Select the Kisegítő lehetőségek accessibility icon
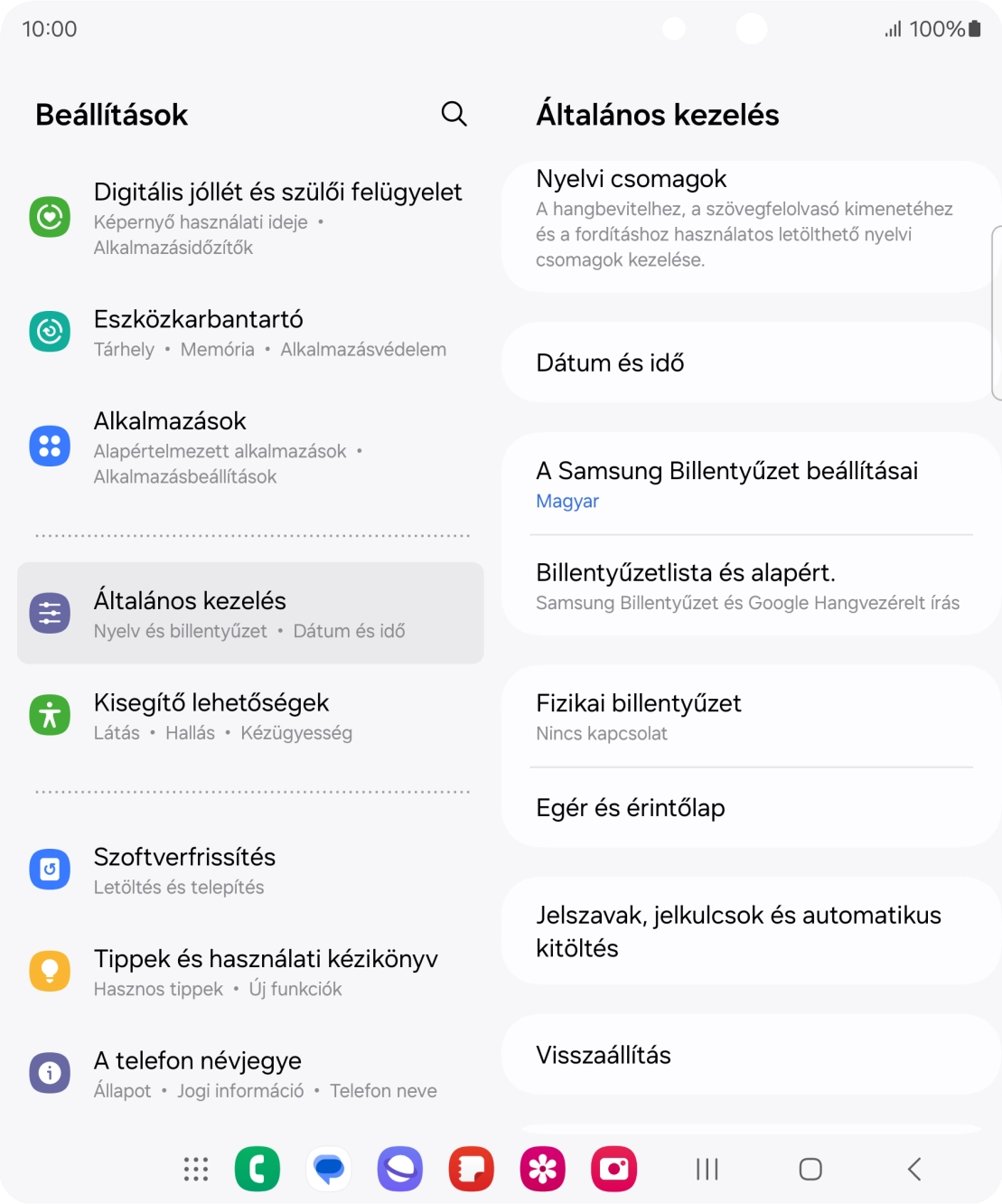Image resolution: width=1002 pixels, height=1204 pixels. 50,714
